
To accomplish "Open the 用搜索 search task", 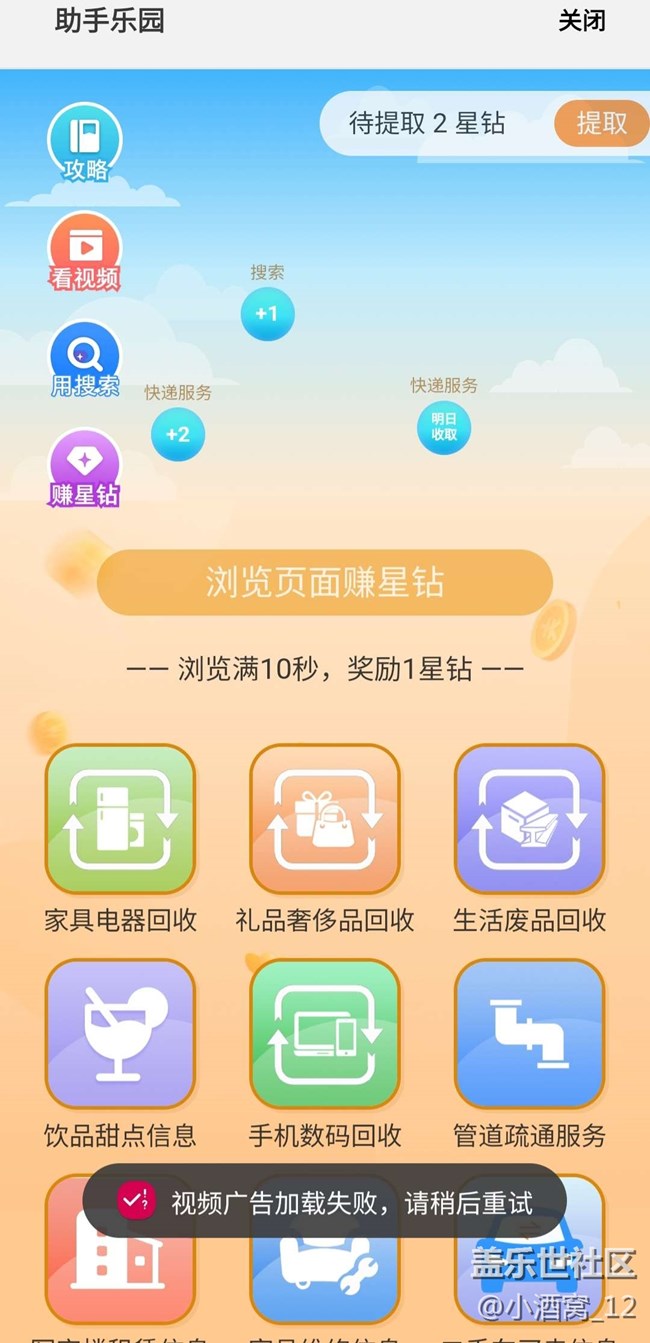I will [85, 360].
